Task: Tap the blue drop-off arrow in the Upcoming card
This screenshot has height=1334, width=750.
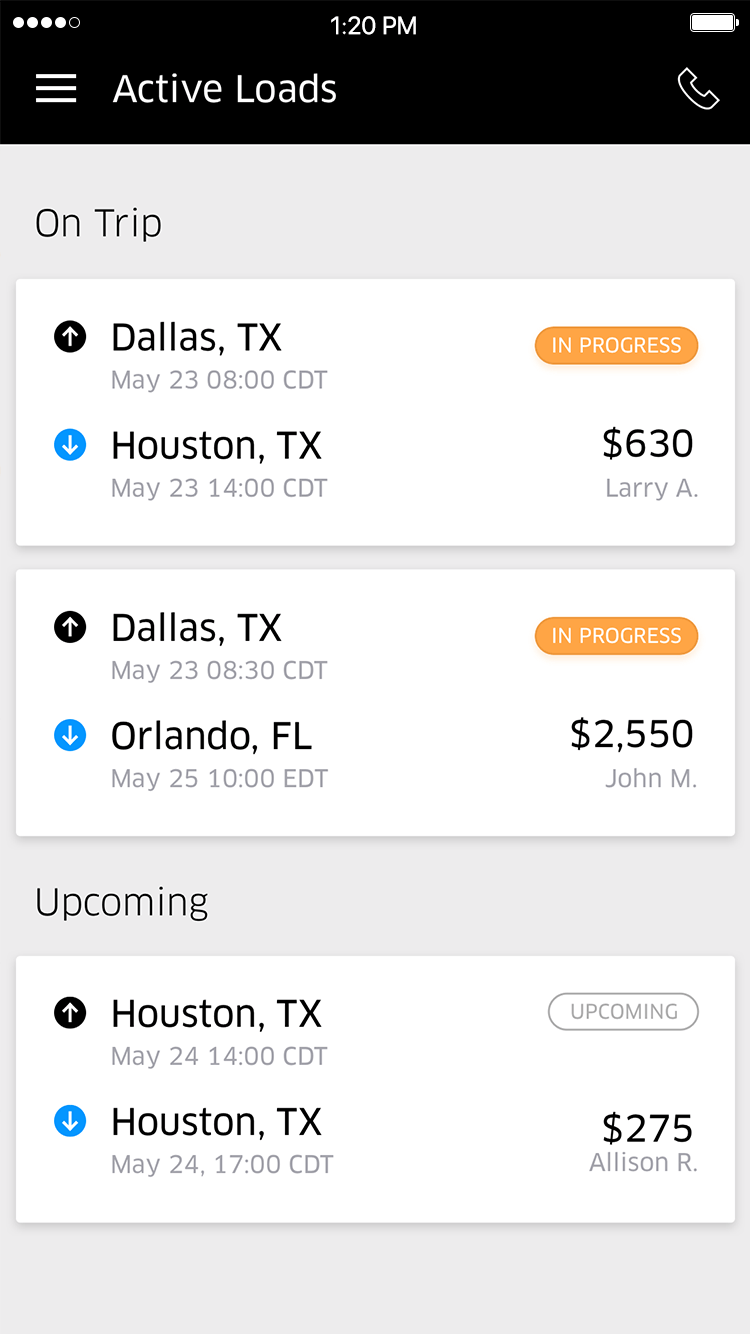Action: point(70,1120)
